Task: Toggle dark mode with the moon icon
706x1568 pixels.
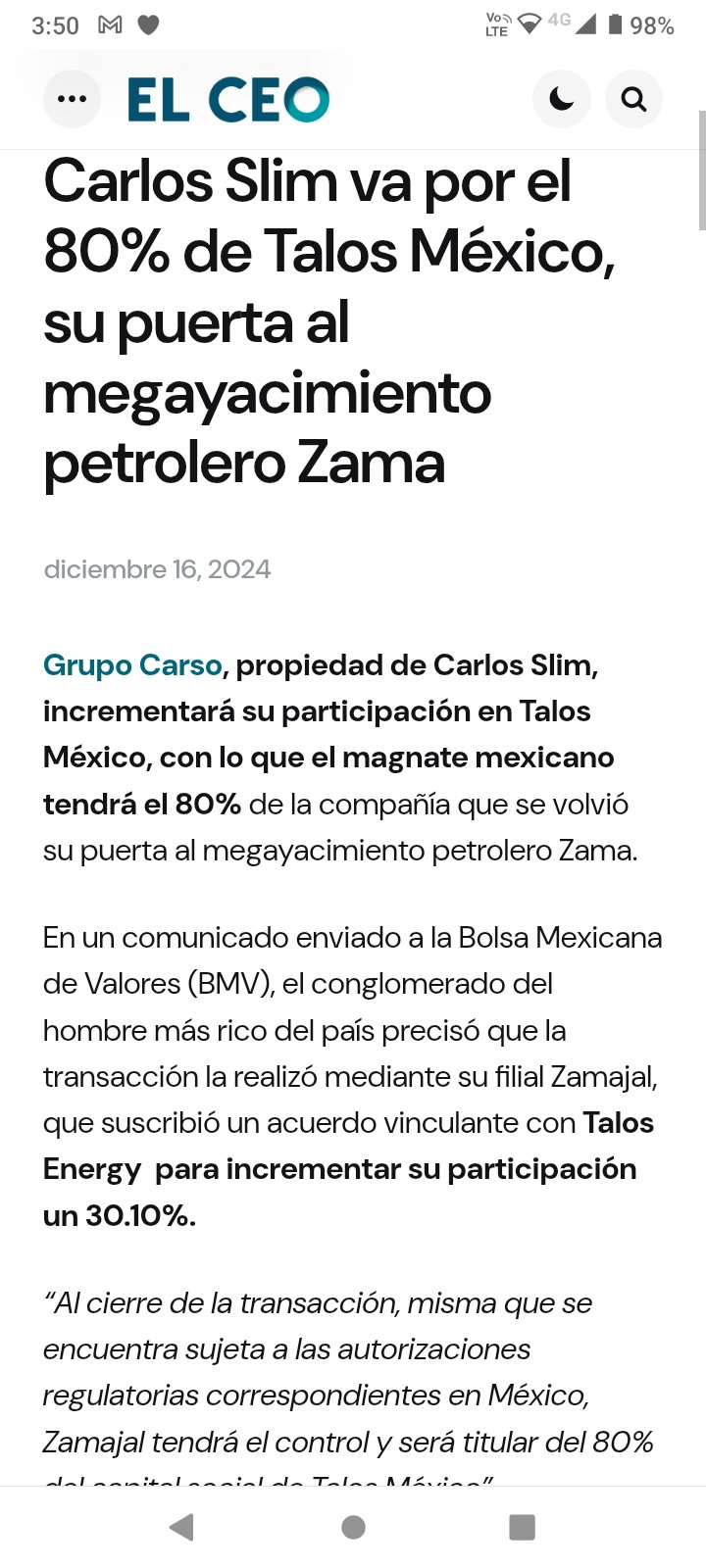Action: [x=562, y=99]
